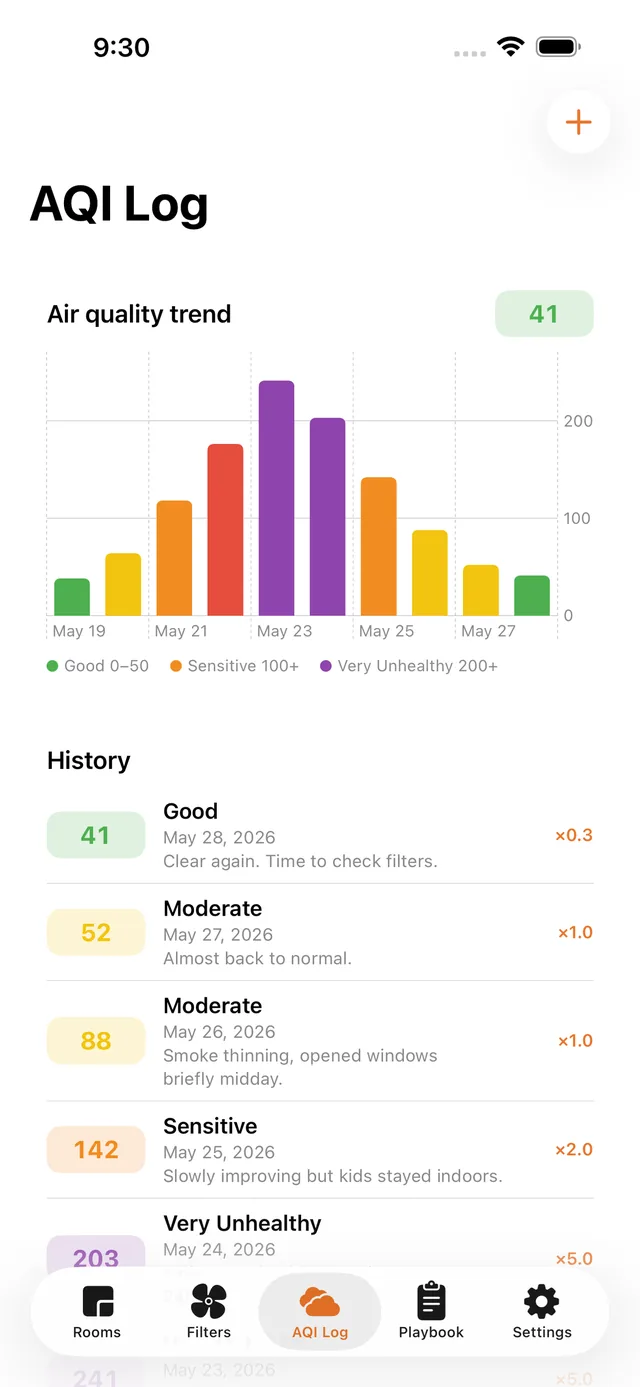
Task: View the May 26 Moderate entry
Action: (x=320, y=1041)
